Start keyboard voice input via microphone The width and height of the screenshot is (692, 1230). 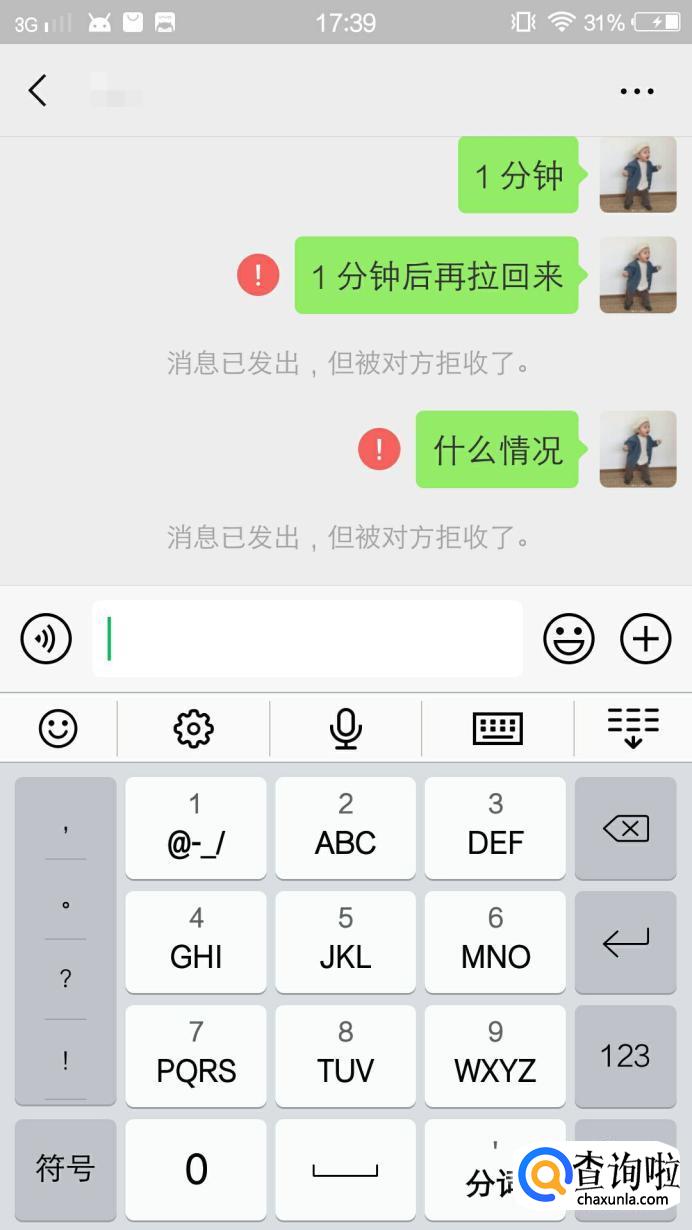coord(346,728)
